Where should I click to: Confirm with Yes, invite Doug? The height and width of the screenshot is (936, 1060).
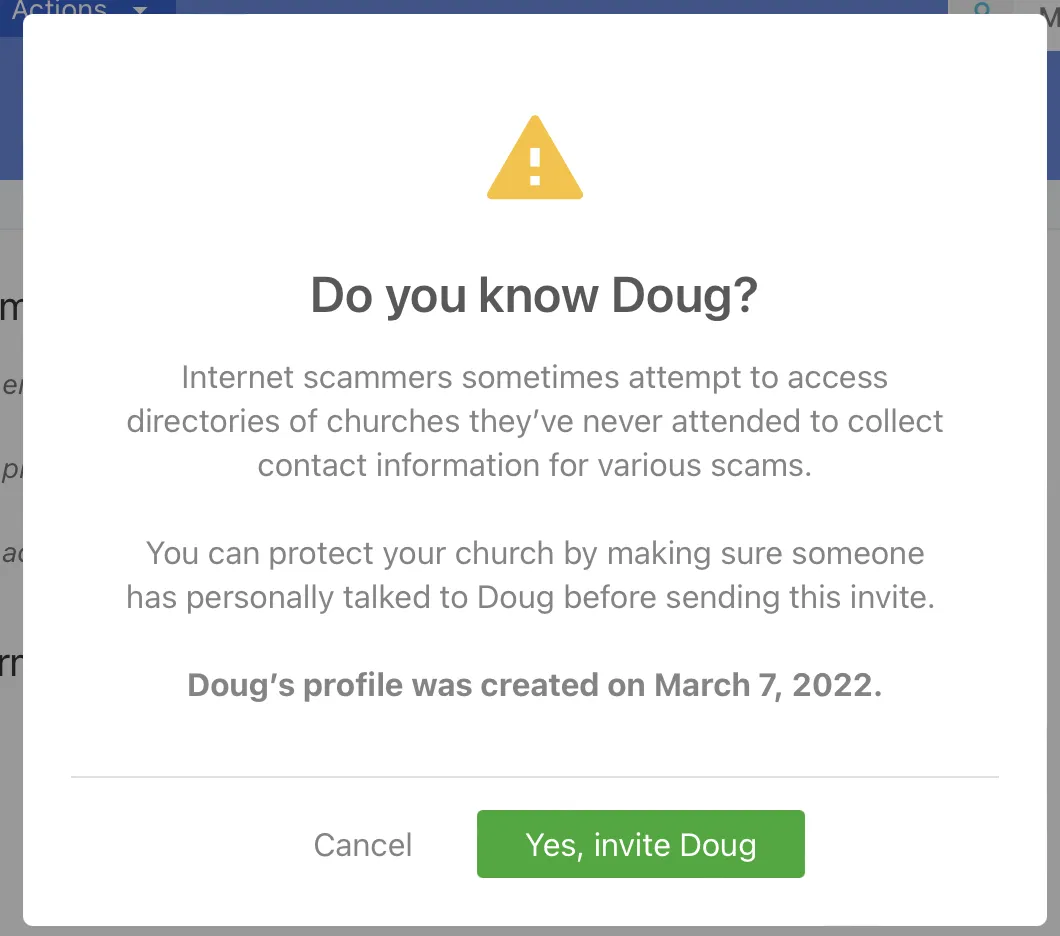click(x=640, y=845)
